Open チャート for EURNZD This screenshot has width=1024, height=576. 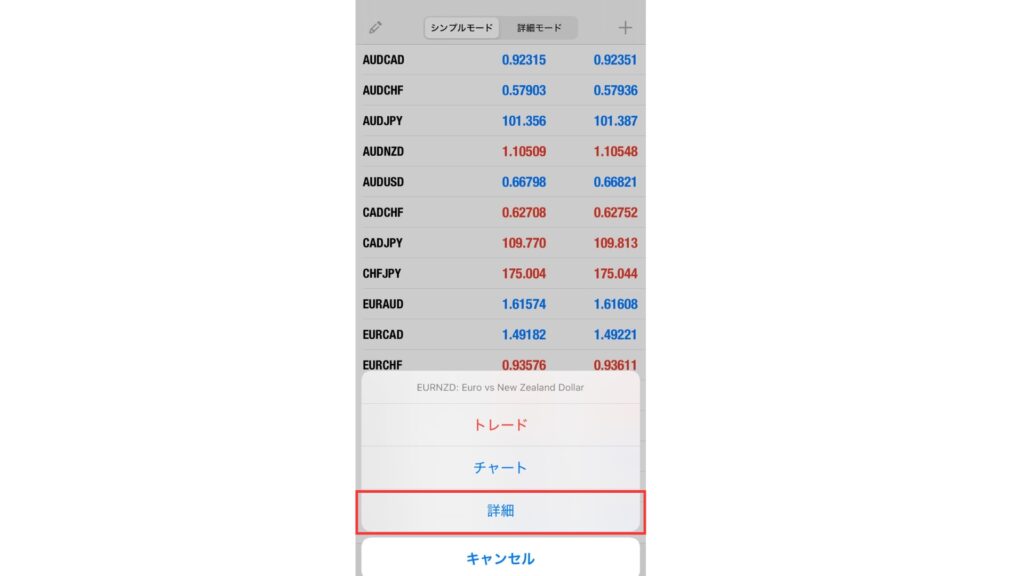pos(500,468)
